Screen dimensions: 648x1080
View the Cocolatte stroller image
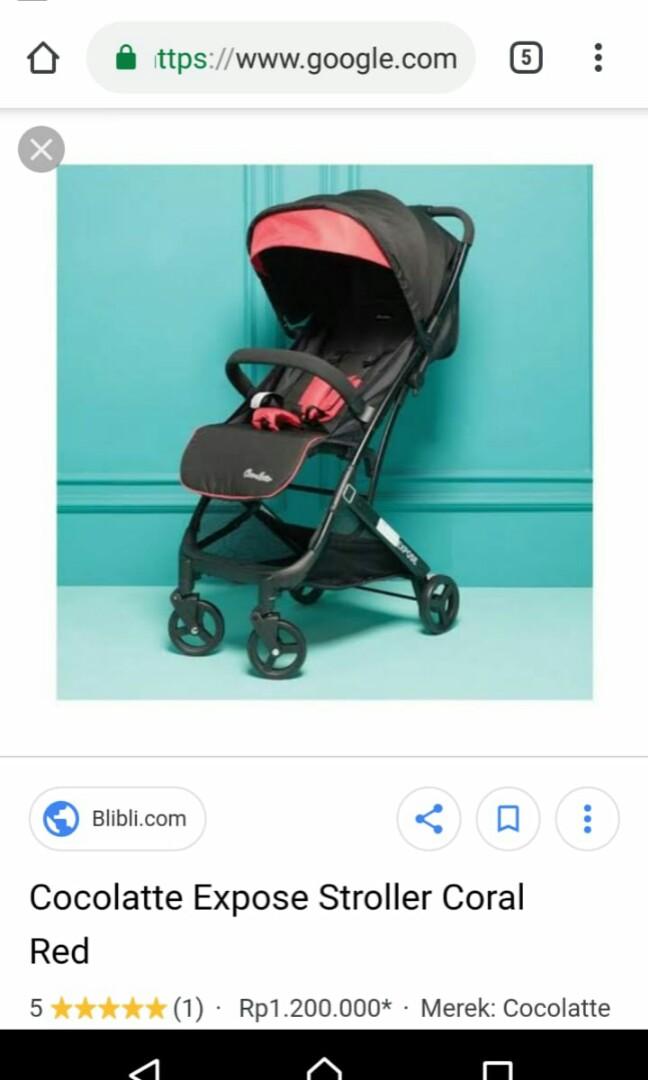(324, 432)
